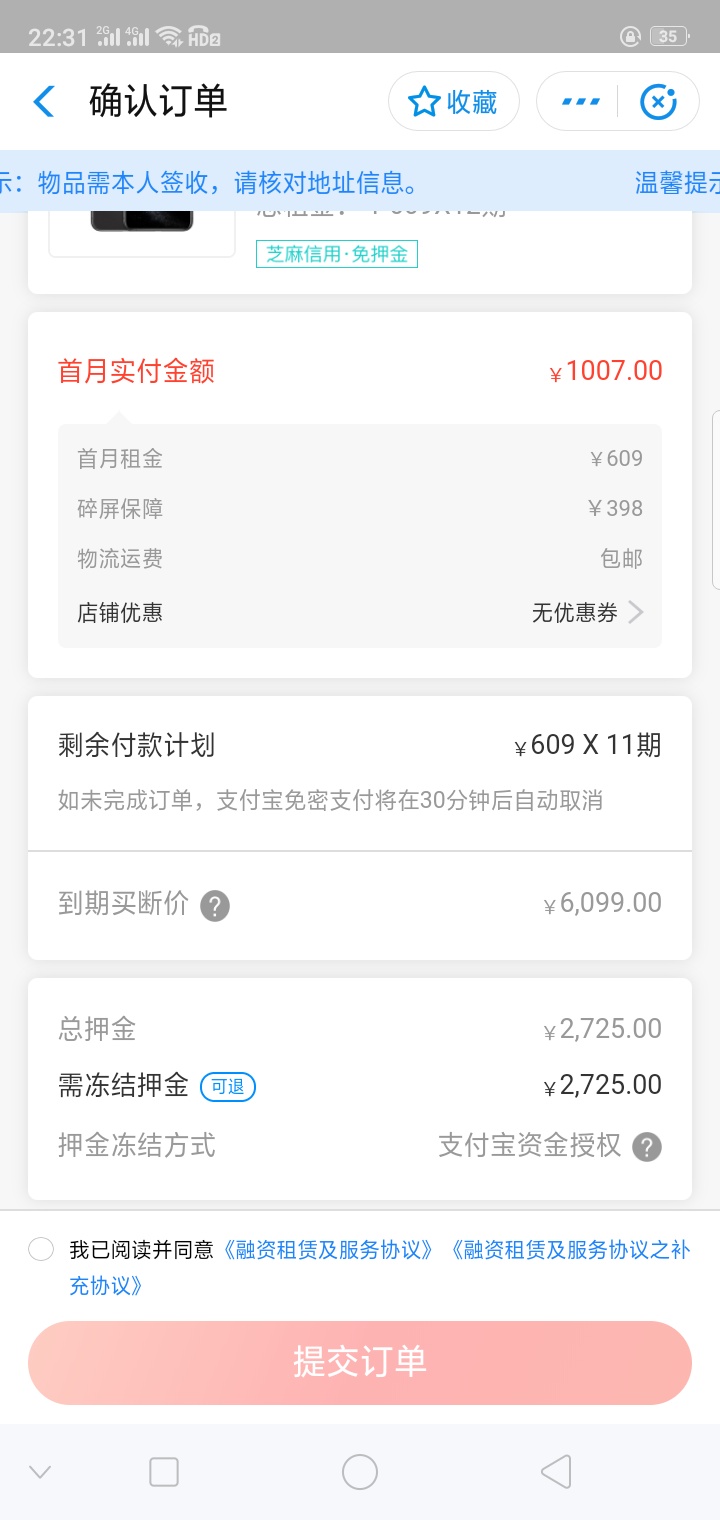720x1520 pixels.
Task: Open the 《融资租赁及服务协议之补充协议》 link
Action: [380, 1268]
